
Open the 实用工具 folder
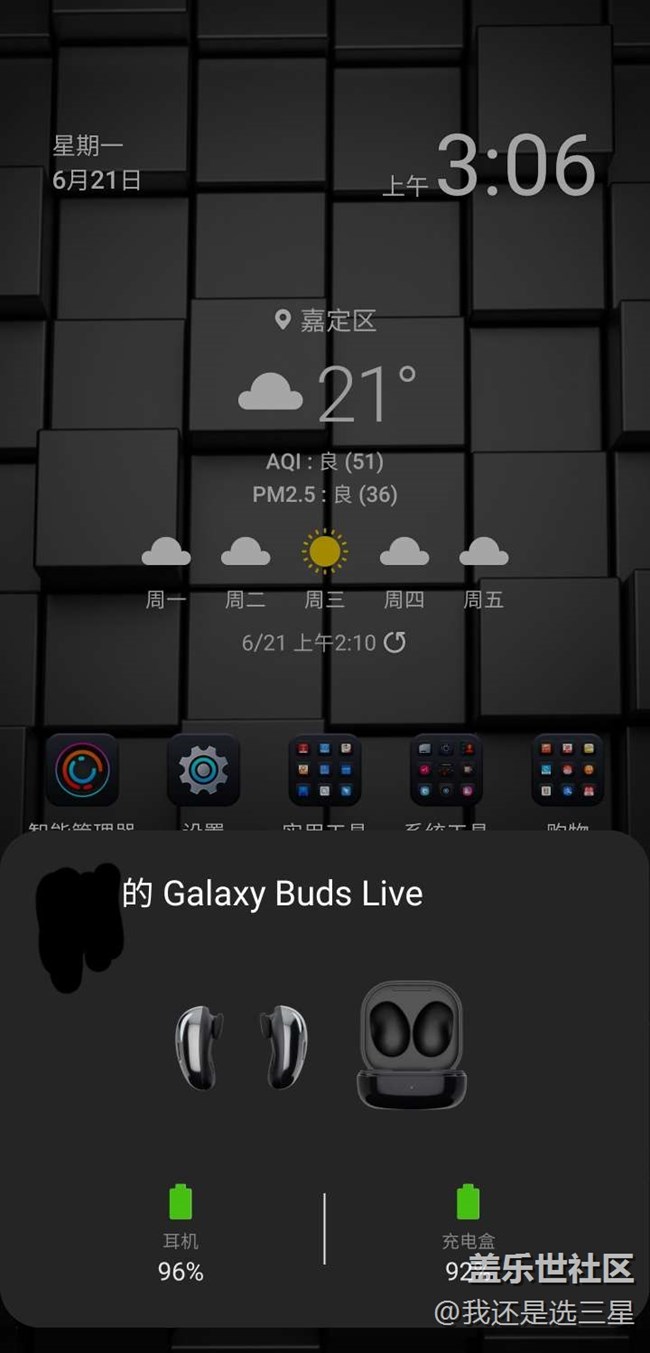click(325, 770)
